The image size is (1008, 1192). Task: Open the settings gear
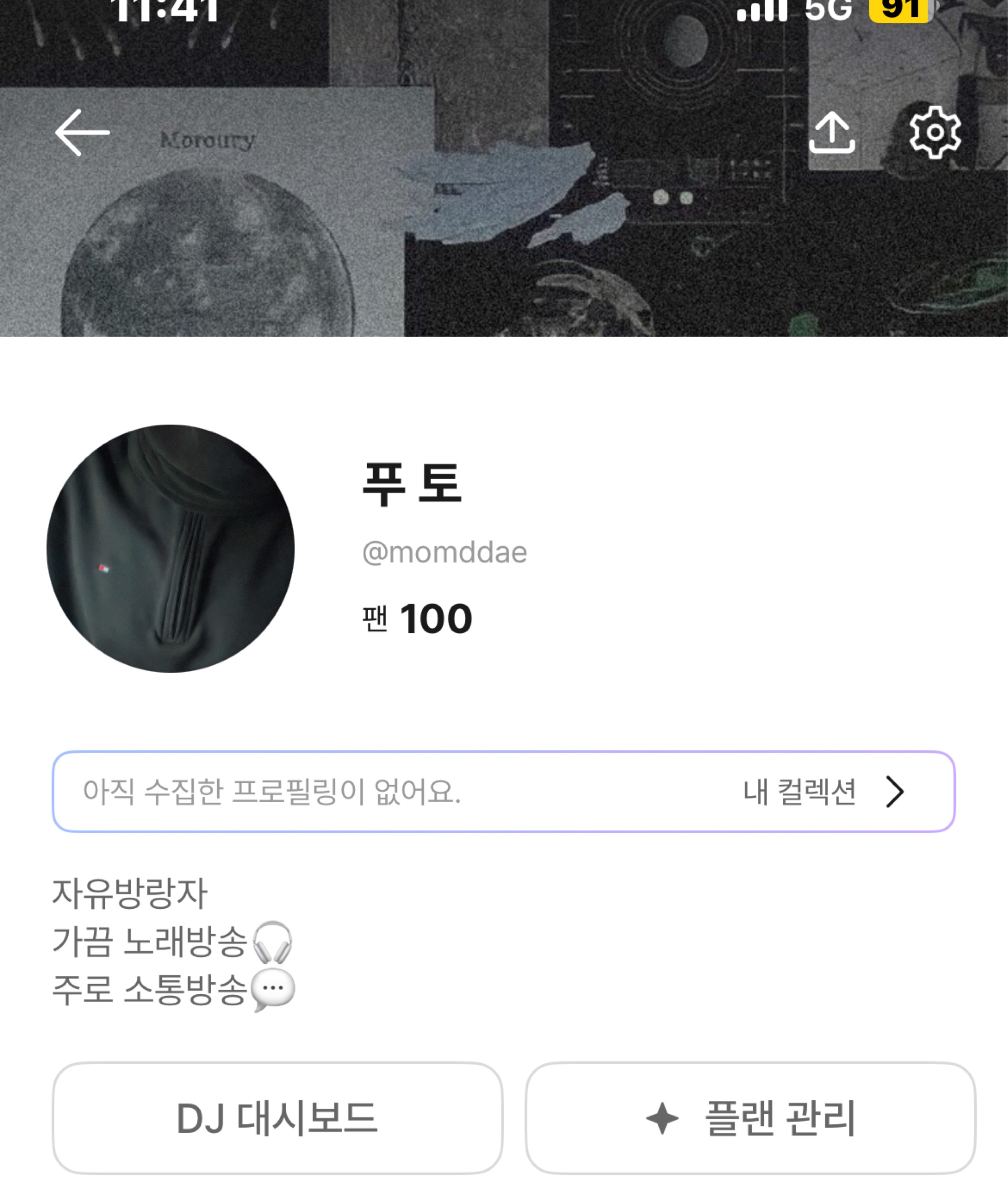[935, 133]
